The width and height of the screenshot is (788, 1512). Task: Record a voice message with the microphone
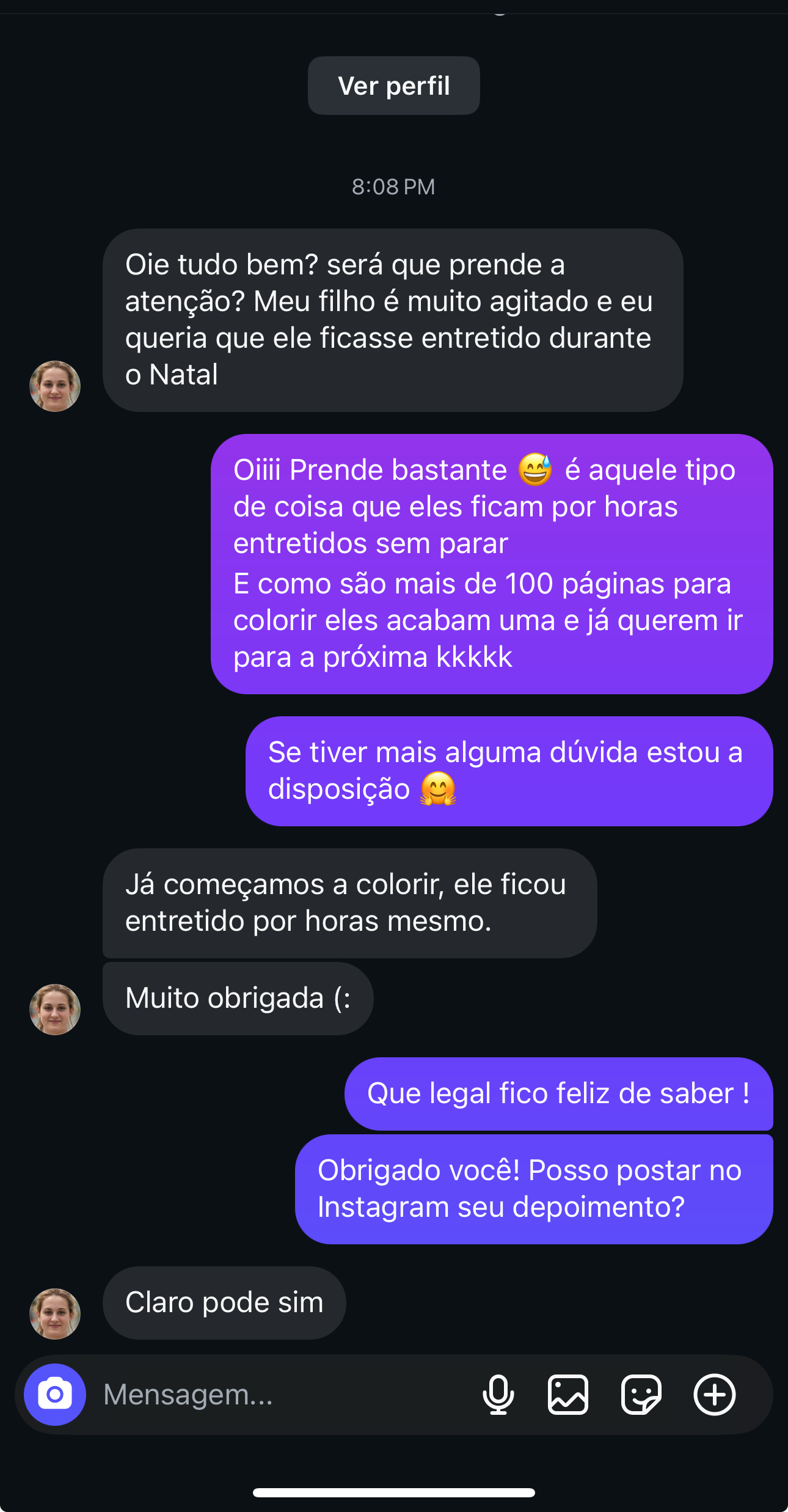(x=498, y=1395)
